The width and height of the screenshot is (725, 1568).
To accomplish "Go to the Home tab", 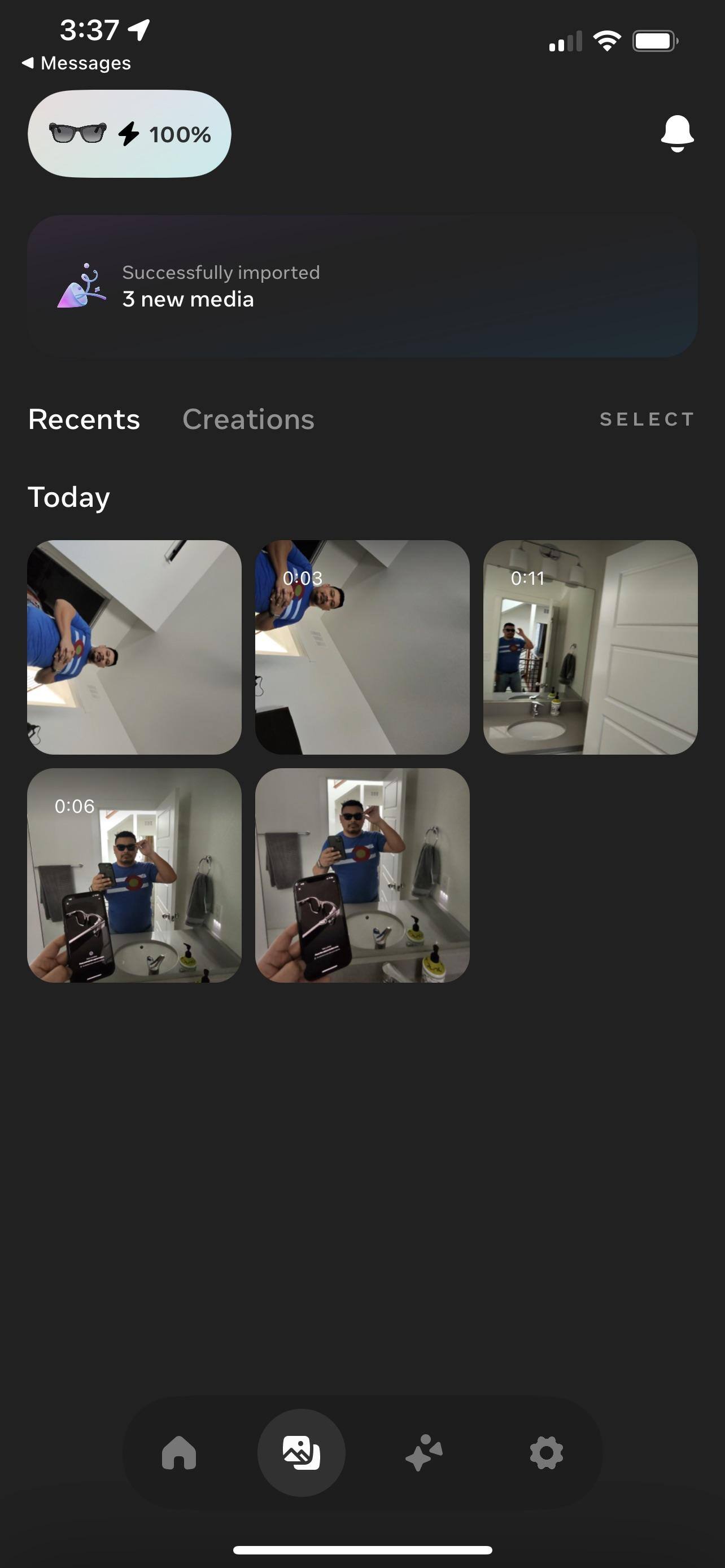I will pyautogui.click(x=179, y=1453).
